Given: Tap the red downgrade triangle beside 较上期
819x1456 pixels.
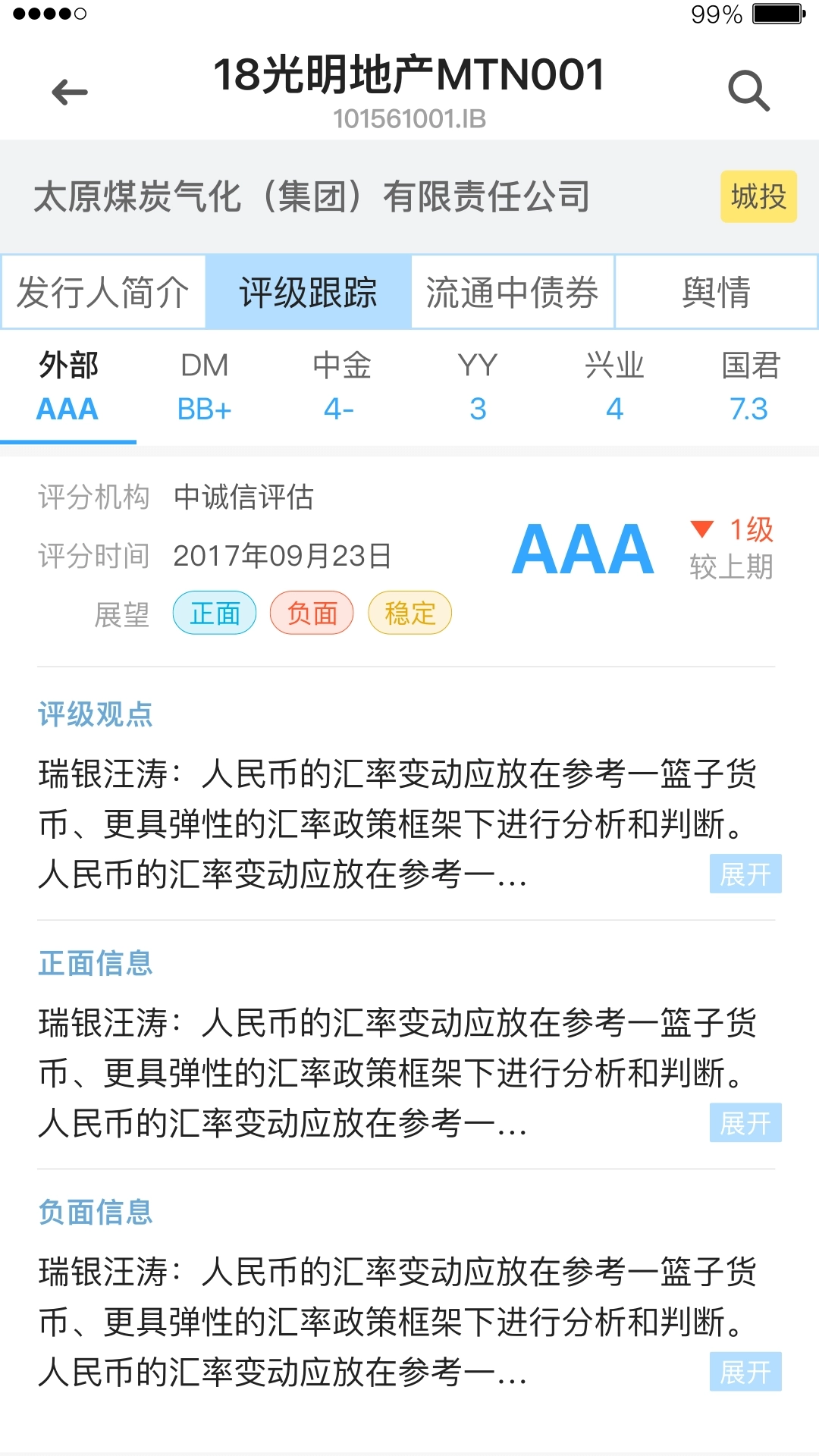Looking at the screenshot, I should pos(703,529).
